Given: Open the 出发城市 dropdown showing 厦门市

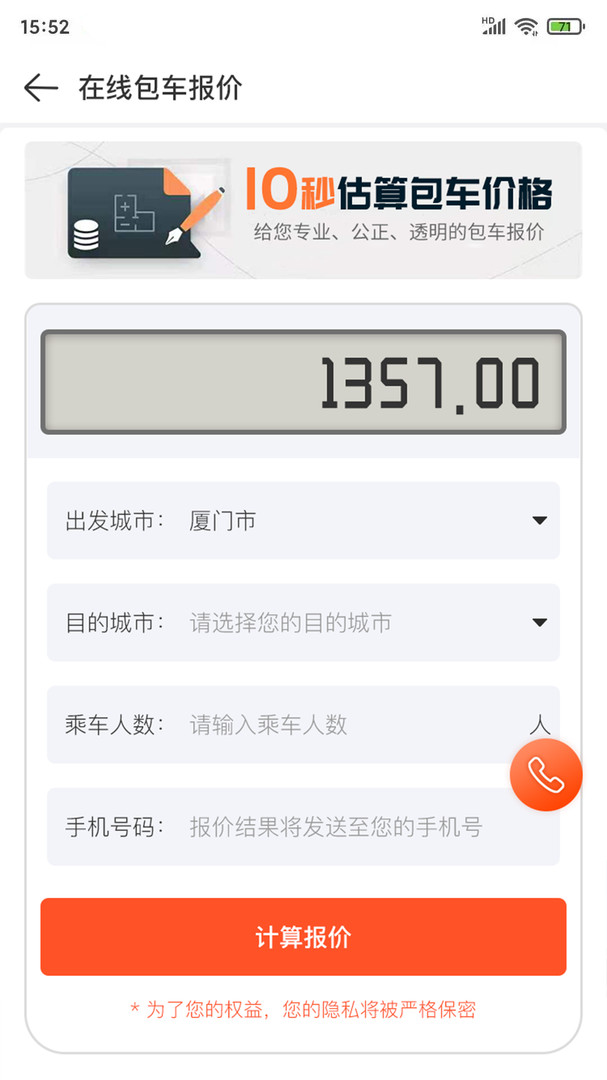Looking at the screenshot, I should click(x=303, y=520).
